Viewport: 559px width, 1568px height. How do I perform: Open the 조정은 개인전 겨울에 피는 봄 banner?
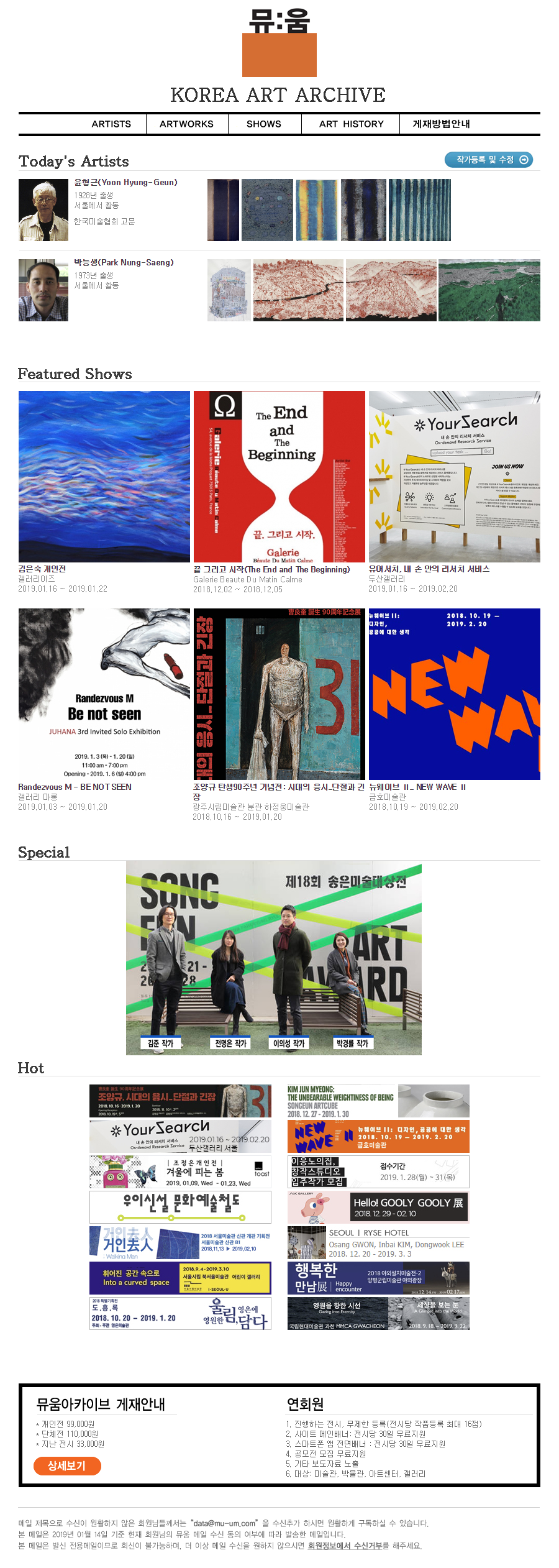[x=180, y=1171]
